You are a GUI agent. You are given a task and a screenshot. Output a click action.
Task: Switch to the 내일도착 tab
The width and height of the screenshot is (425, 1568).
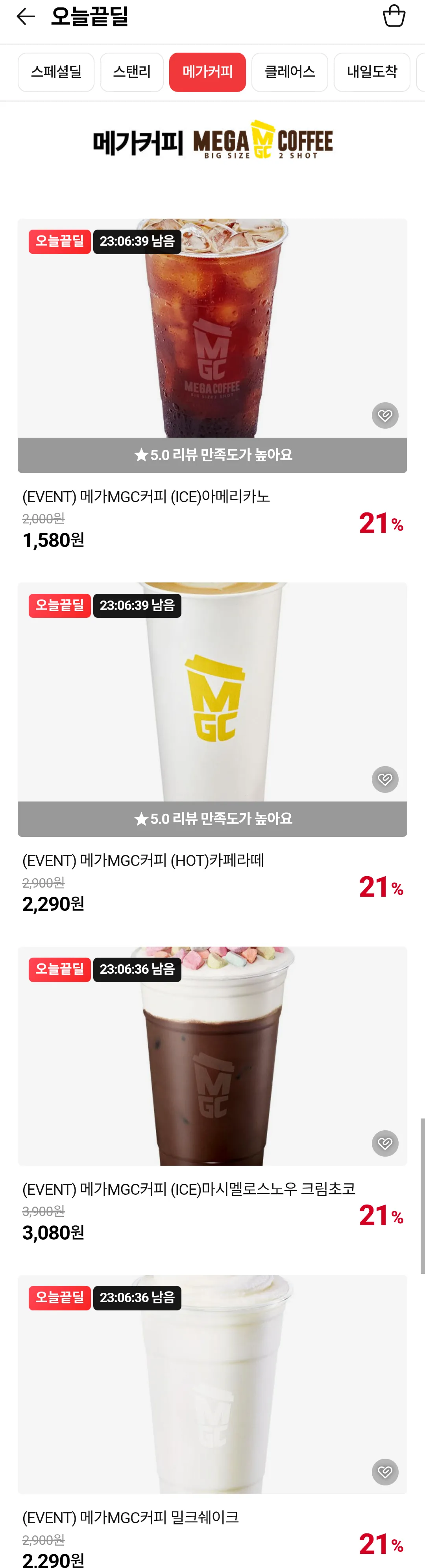pos(371,72)
